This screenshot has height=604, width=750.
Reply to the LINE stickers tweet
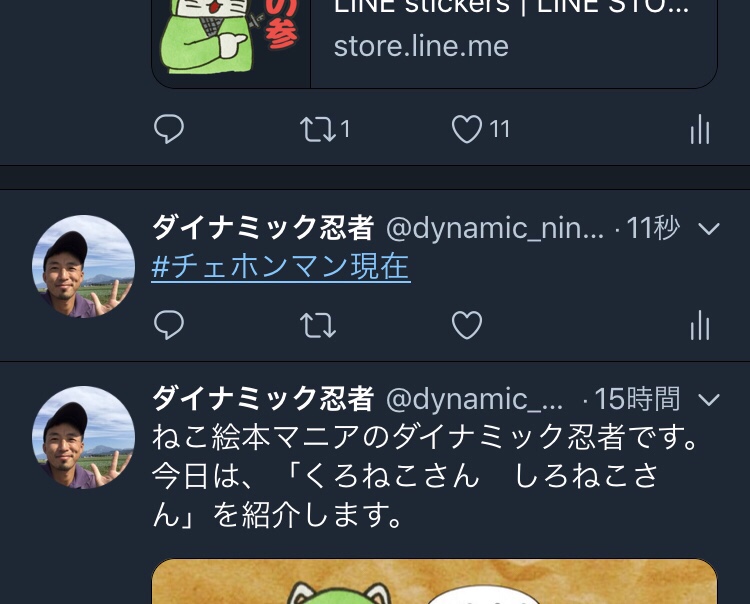click(x=169, y=130)
